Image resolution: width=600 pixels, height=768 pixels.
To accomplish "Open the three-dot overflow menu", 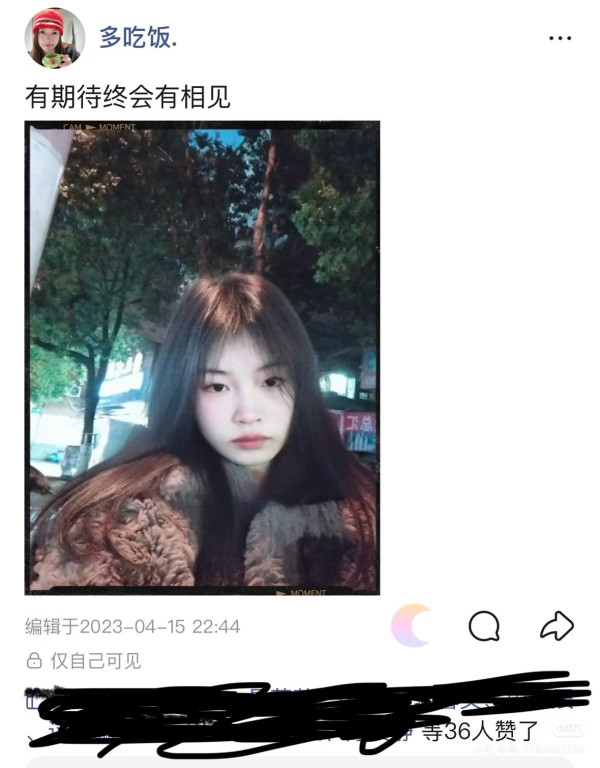I will (560, 38).
